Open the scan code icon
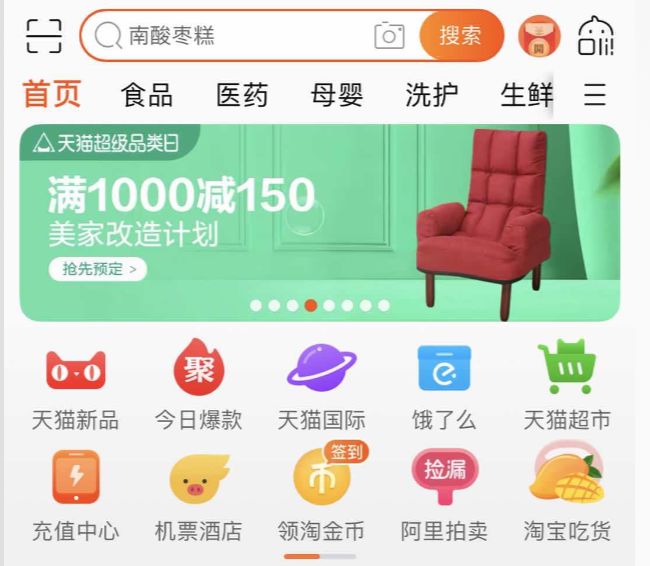The image size is (650, 566). click(43, 36)
